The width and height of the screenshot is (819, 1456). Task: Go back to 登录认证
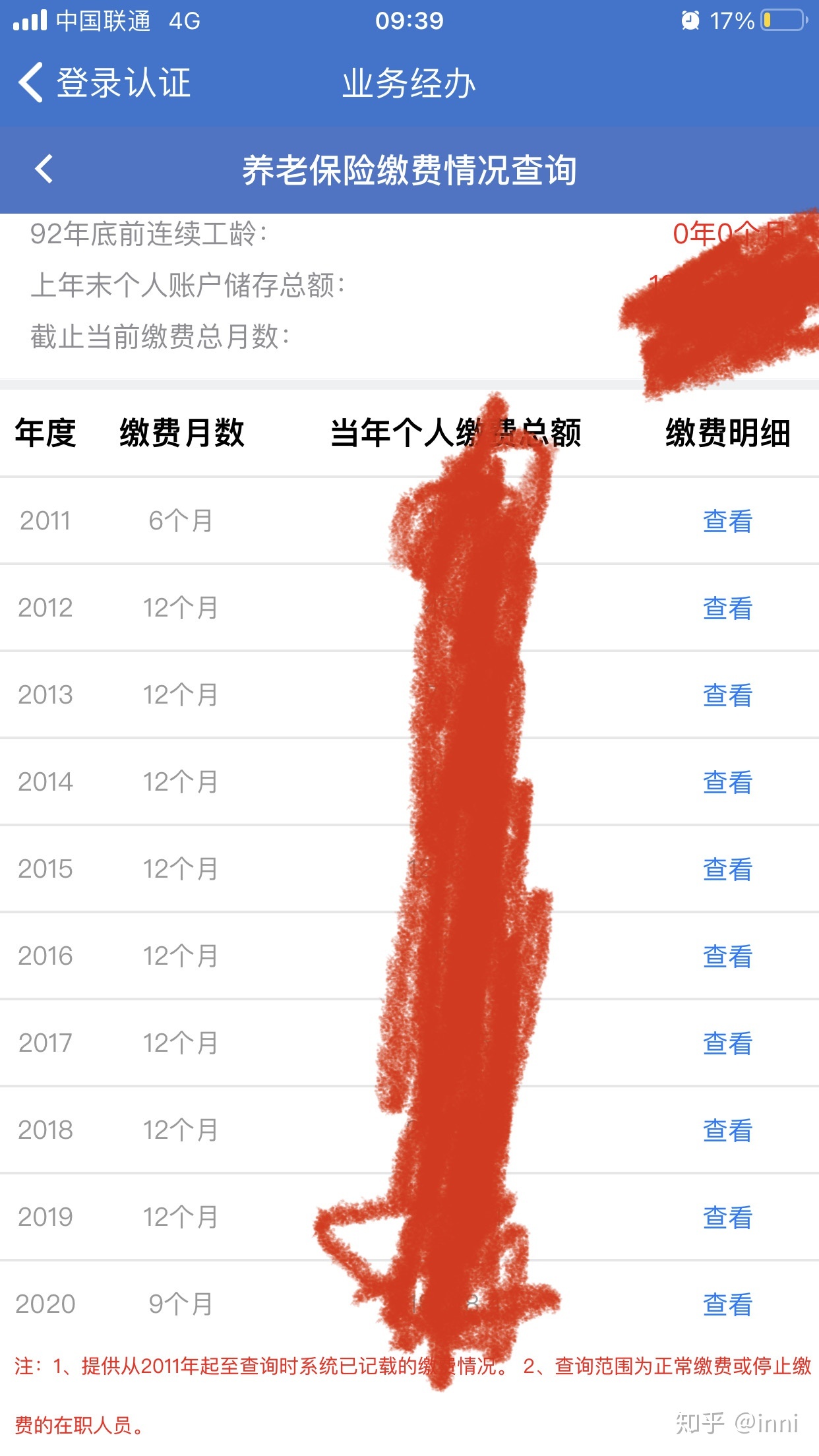point(104,83)
